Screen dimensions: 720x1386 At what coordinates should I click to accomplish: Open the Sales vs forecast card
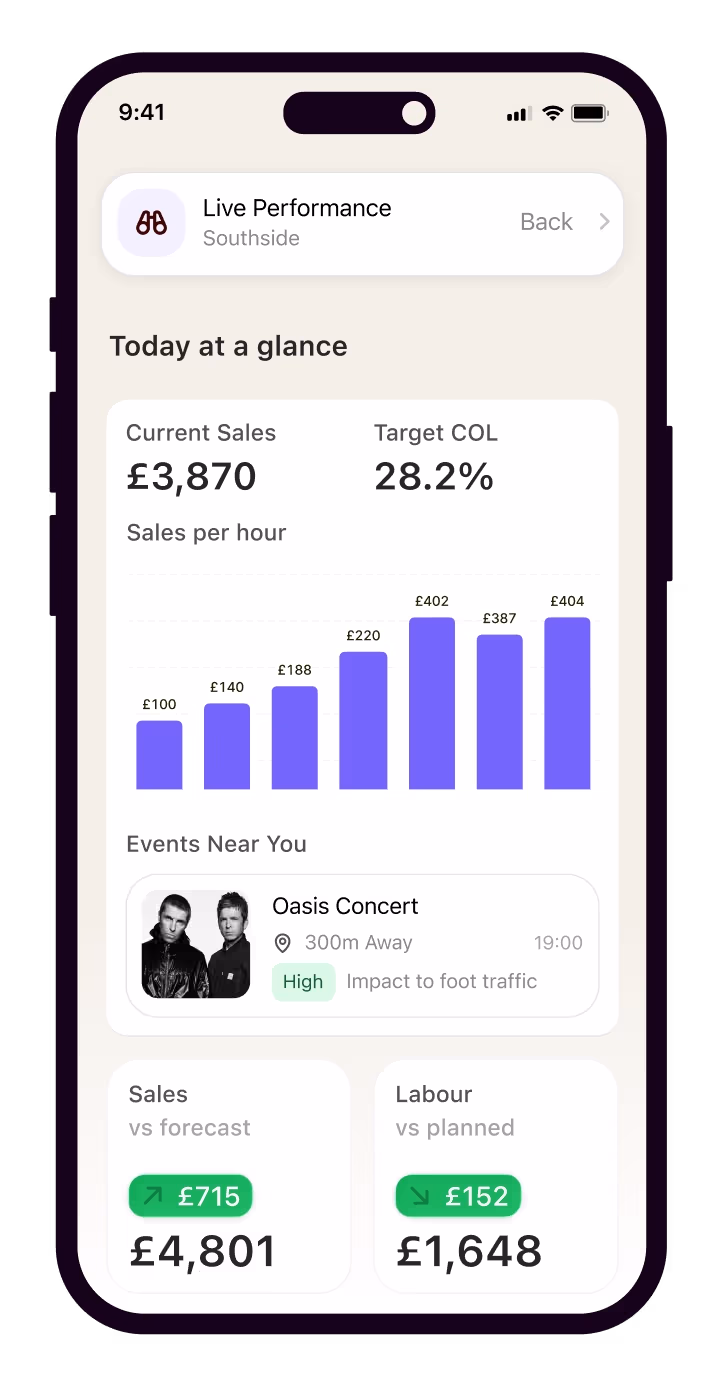tap(229, 1176)
